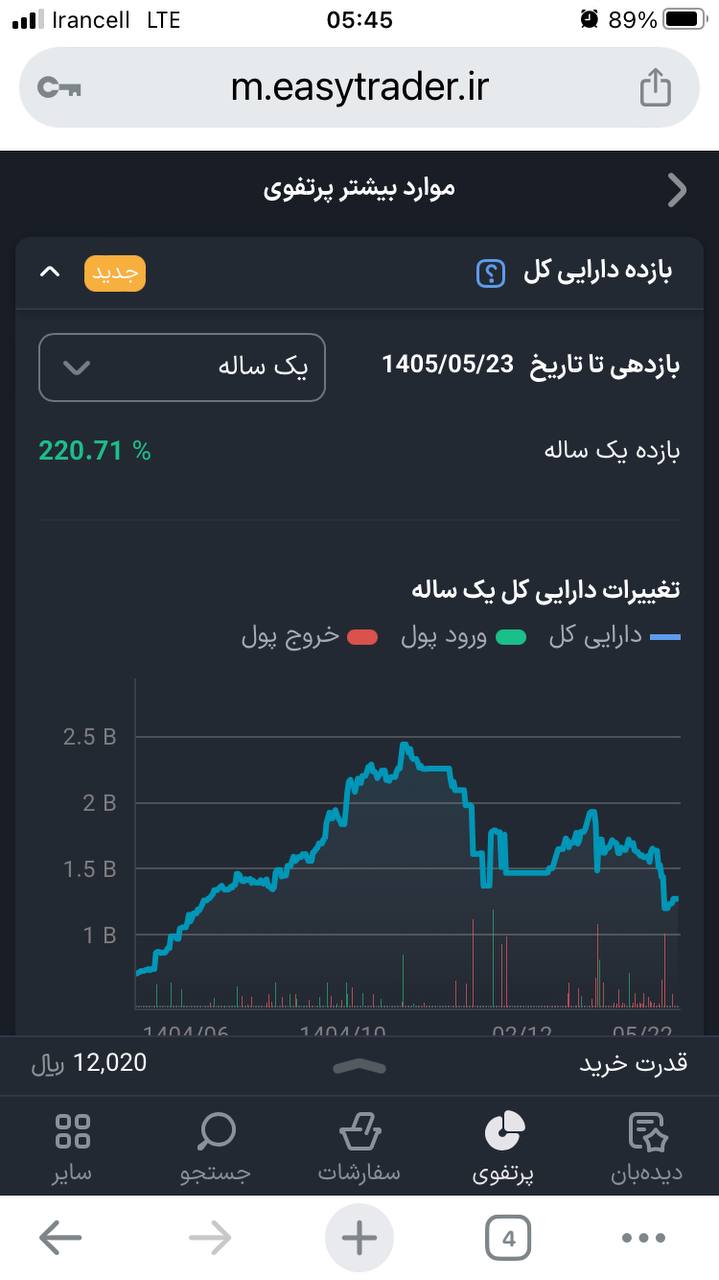Switch to the پرتفوی tab

(503, 1147)
